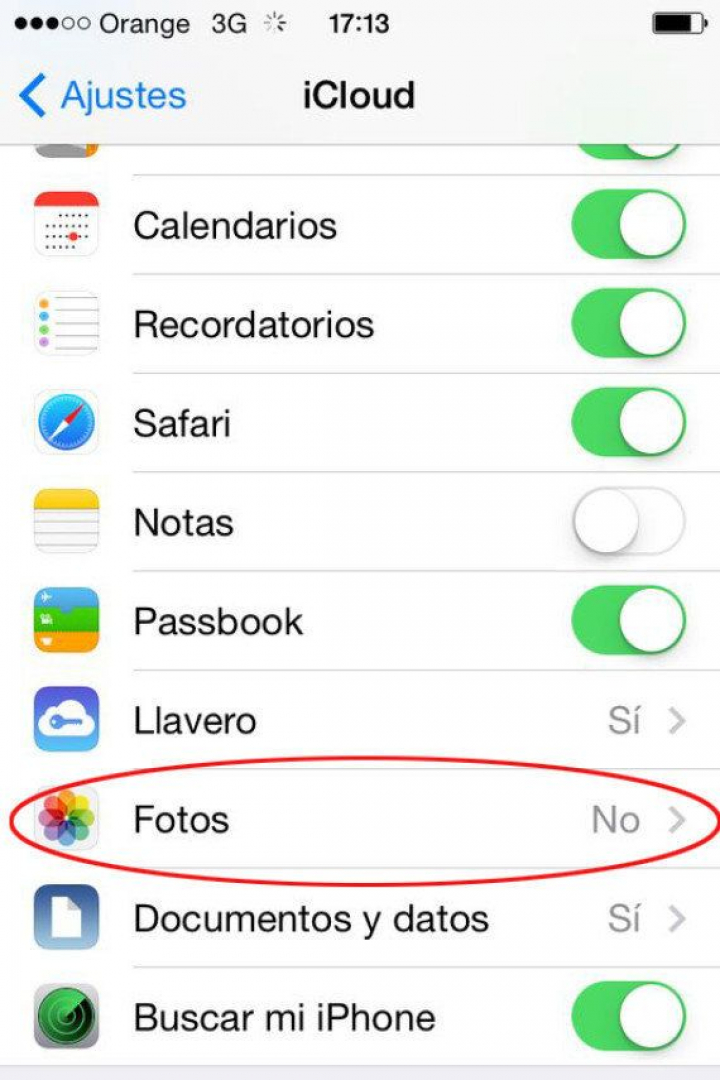Go back to Ajustes

103,96
